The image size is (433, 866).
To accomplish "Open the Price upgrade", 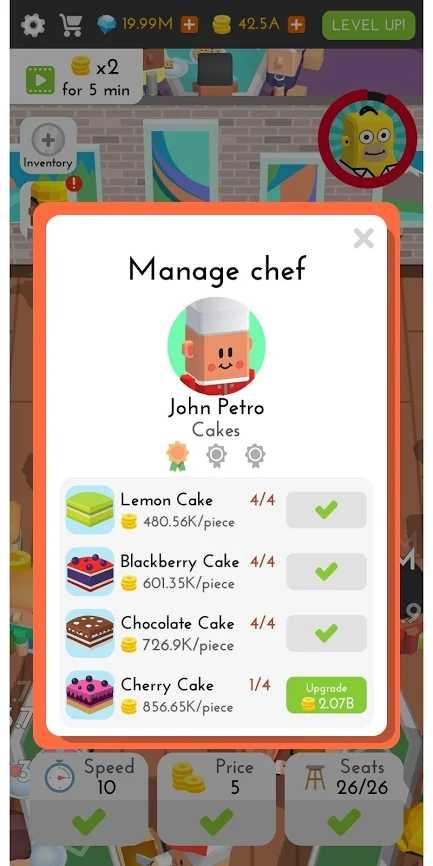I will (x=216, y=798).
